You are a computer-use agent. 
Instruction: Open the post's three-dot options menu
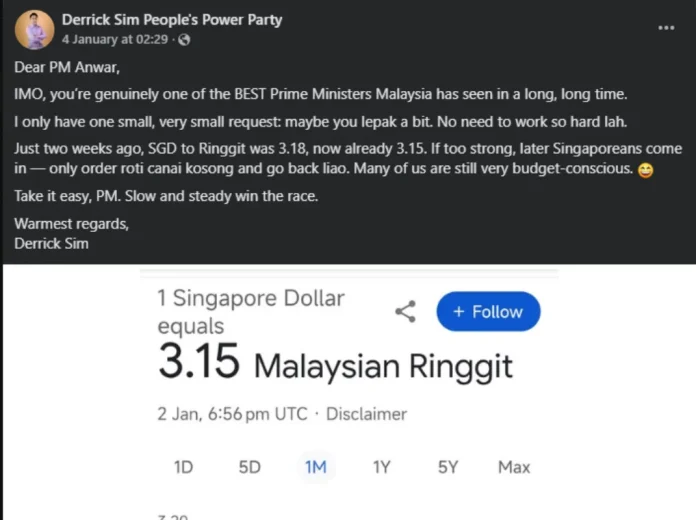pos(666,28)
